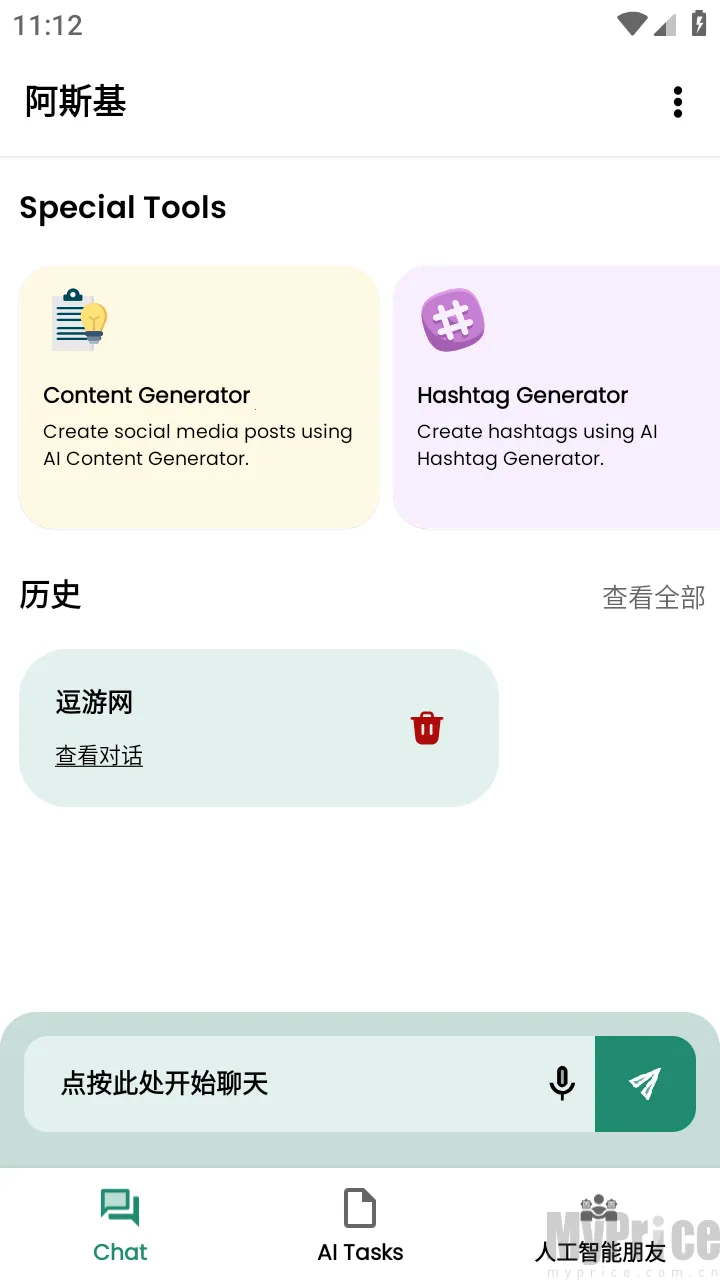Tap the 点按此处开始聊天 chat input field
The width and height of the screenshot is (720, 1280).
[290, 1084]
